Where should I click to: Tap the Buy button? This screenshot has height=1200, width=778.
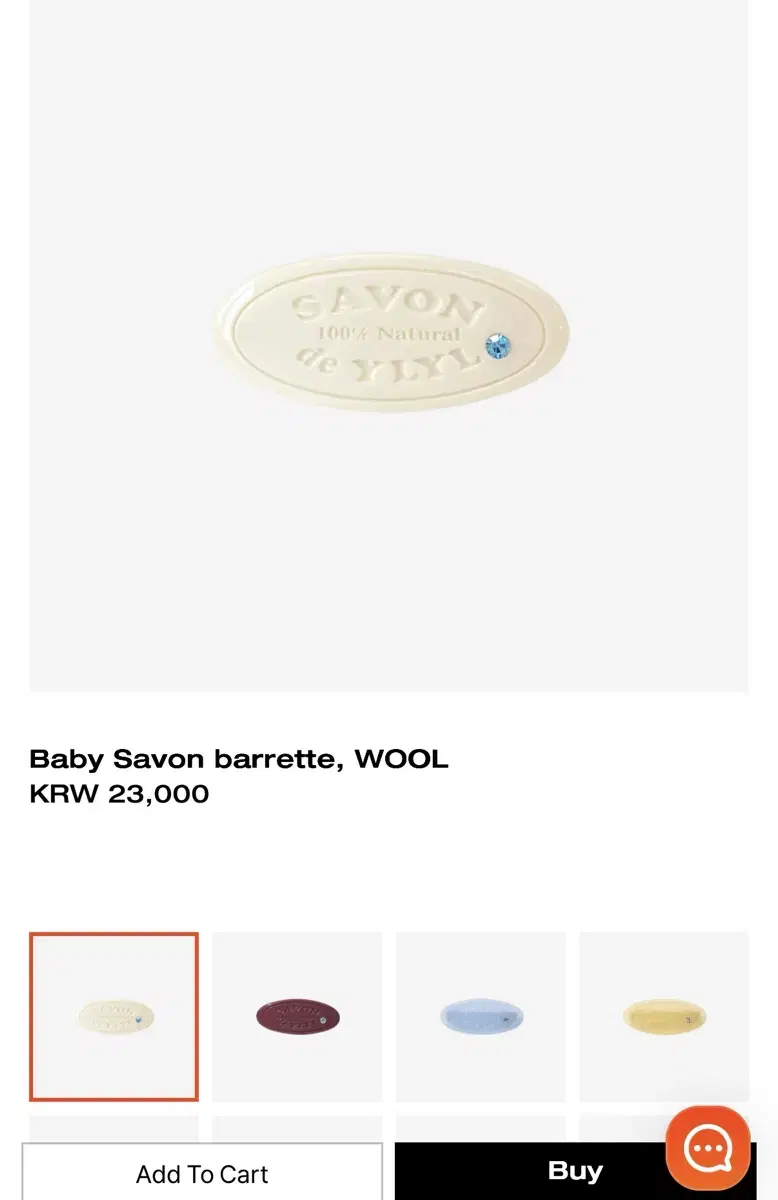point(575,1170)
